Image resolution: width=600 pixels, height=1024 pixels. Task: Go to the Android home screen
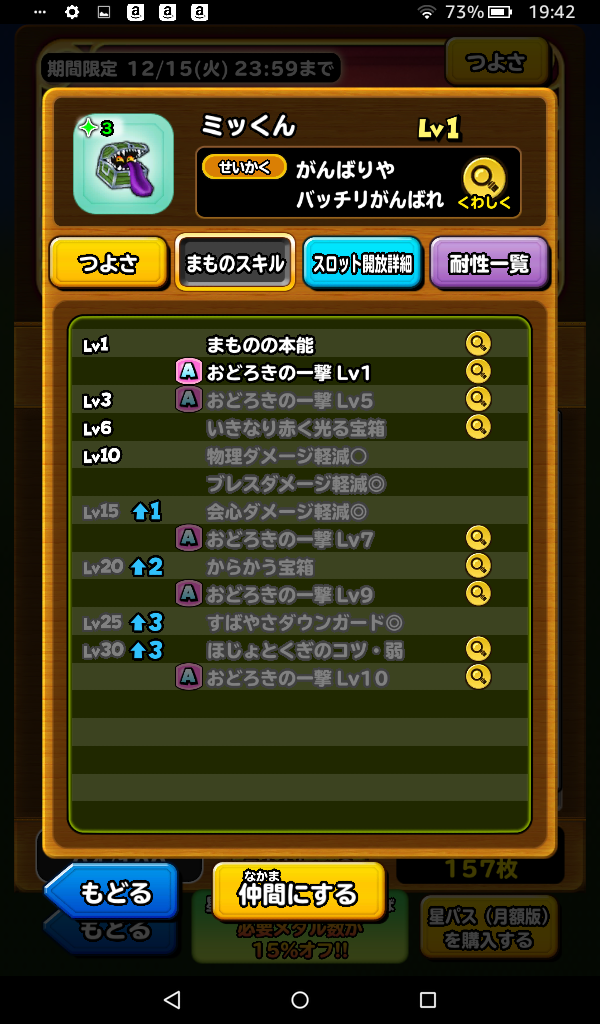(300, 1000)
